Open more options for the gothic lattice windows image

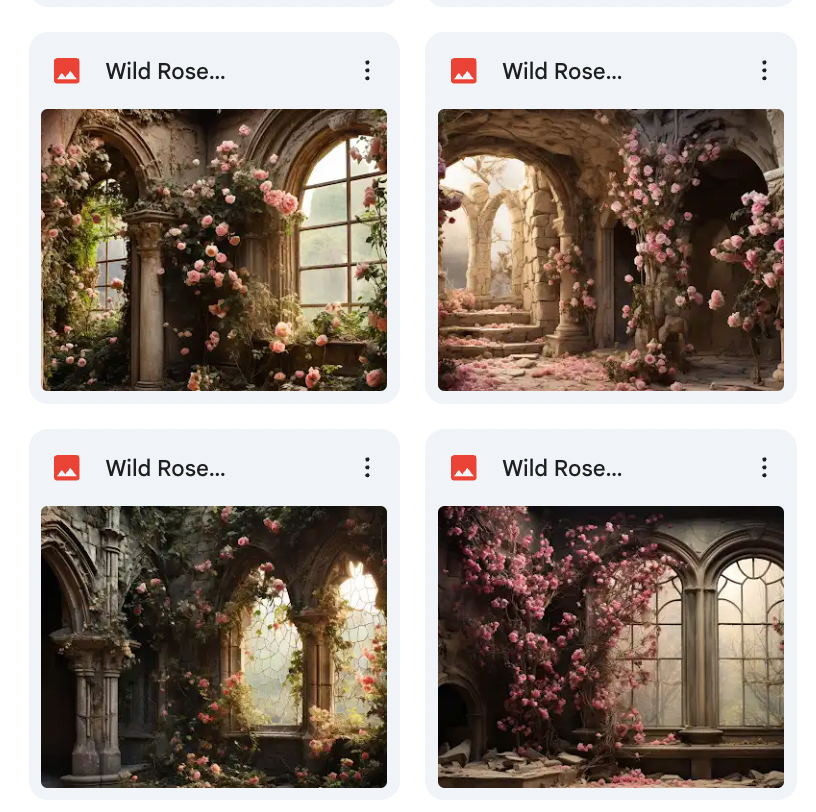point(367,468)
